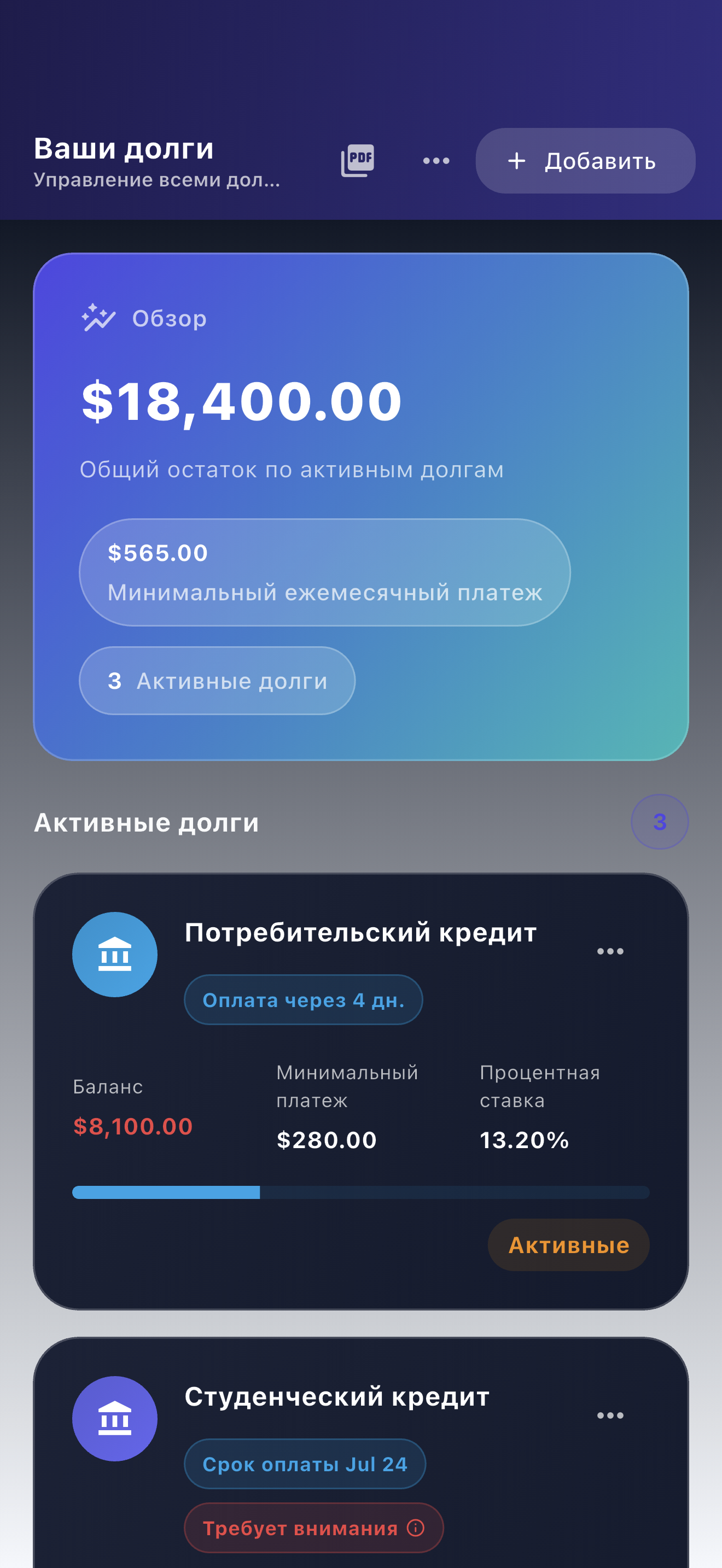Open the header overflow menu
Viewport: 722px width, 1568px height.
pos(436,161)
